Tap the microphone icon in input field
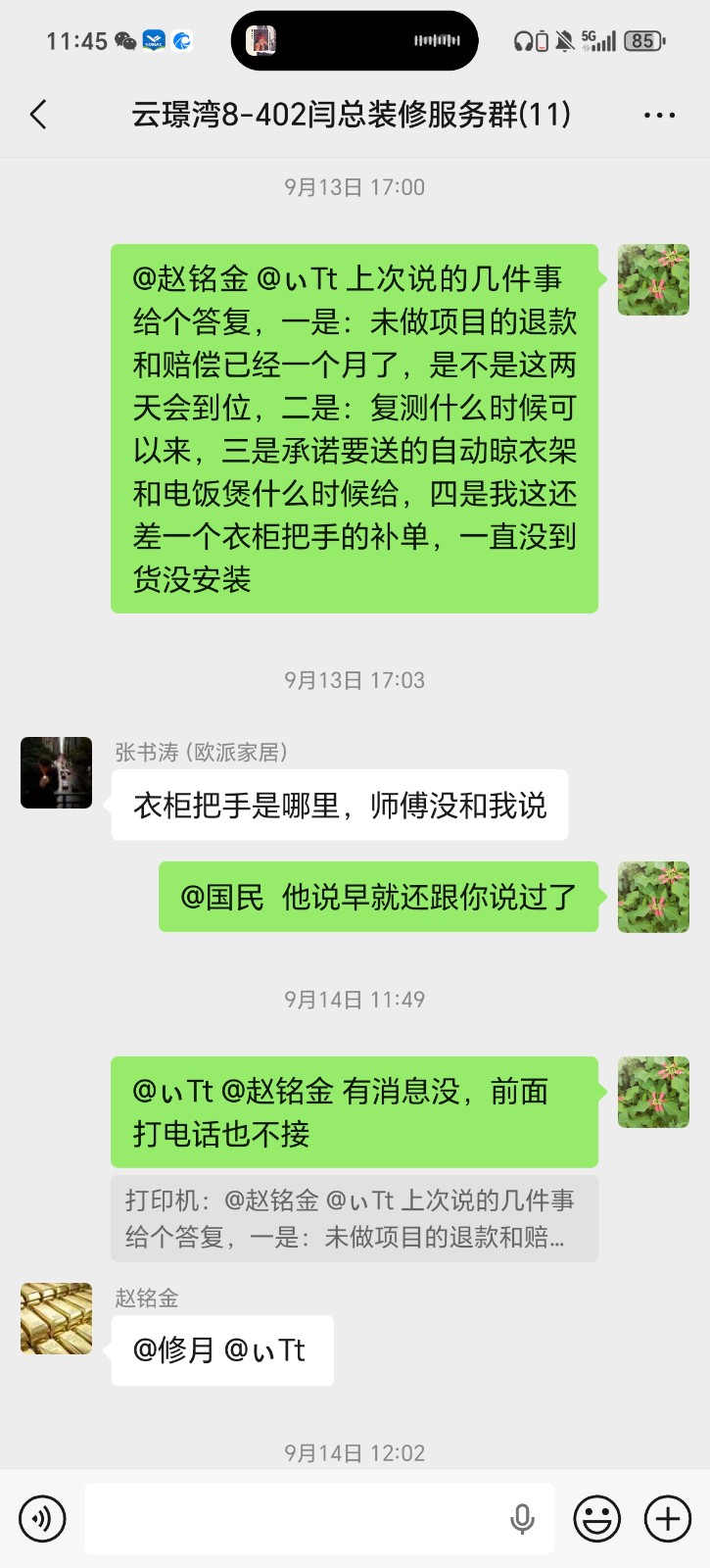This screenshot has width=710, height=1568. pyautogui.click(x=522, y=1519)
